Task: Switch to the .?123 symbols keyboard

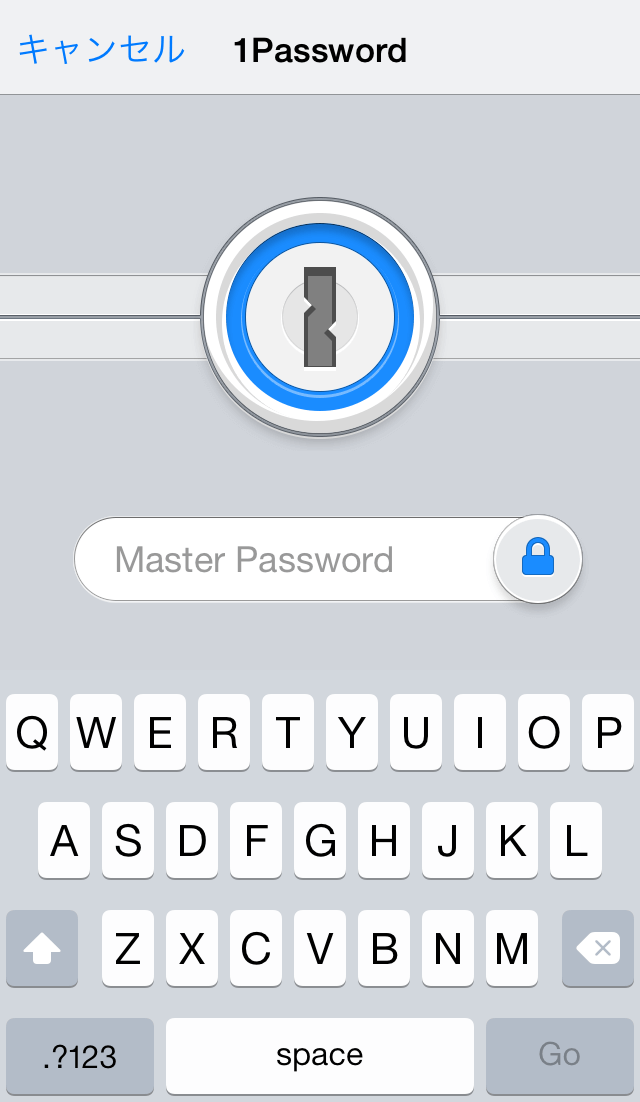Action: coord(79,1056)
